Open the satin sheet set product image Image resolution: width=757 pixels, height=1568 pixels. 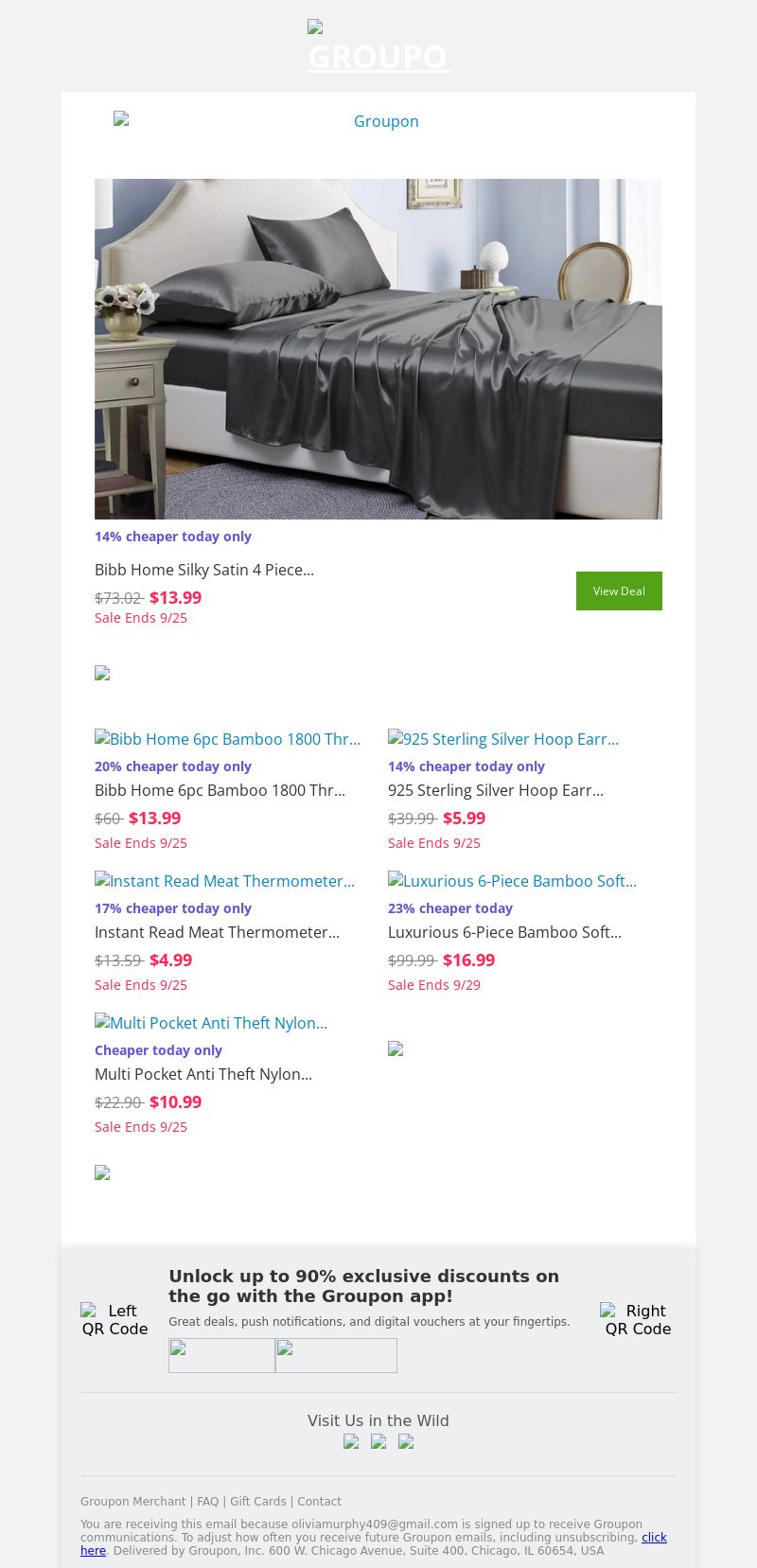(378, 349)
